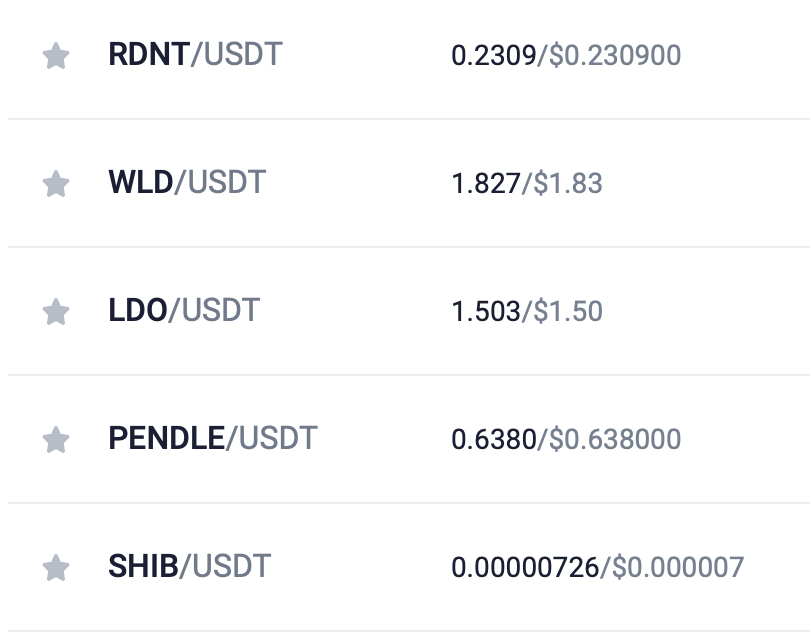Mark PENDLE/USDT as favorite
The height and width of the screenshot is (636, 810).
pos(56,439)
